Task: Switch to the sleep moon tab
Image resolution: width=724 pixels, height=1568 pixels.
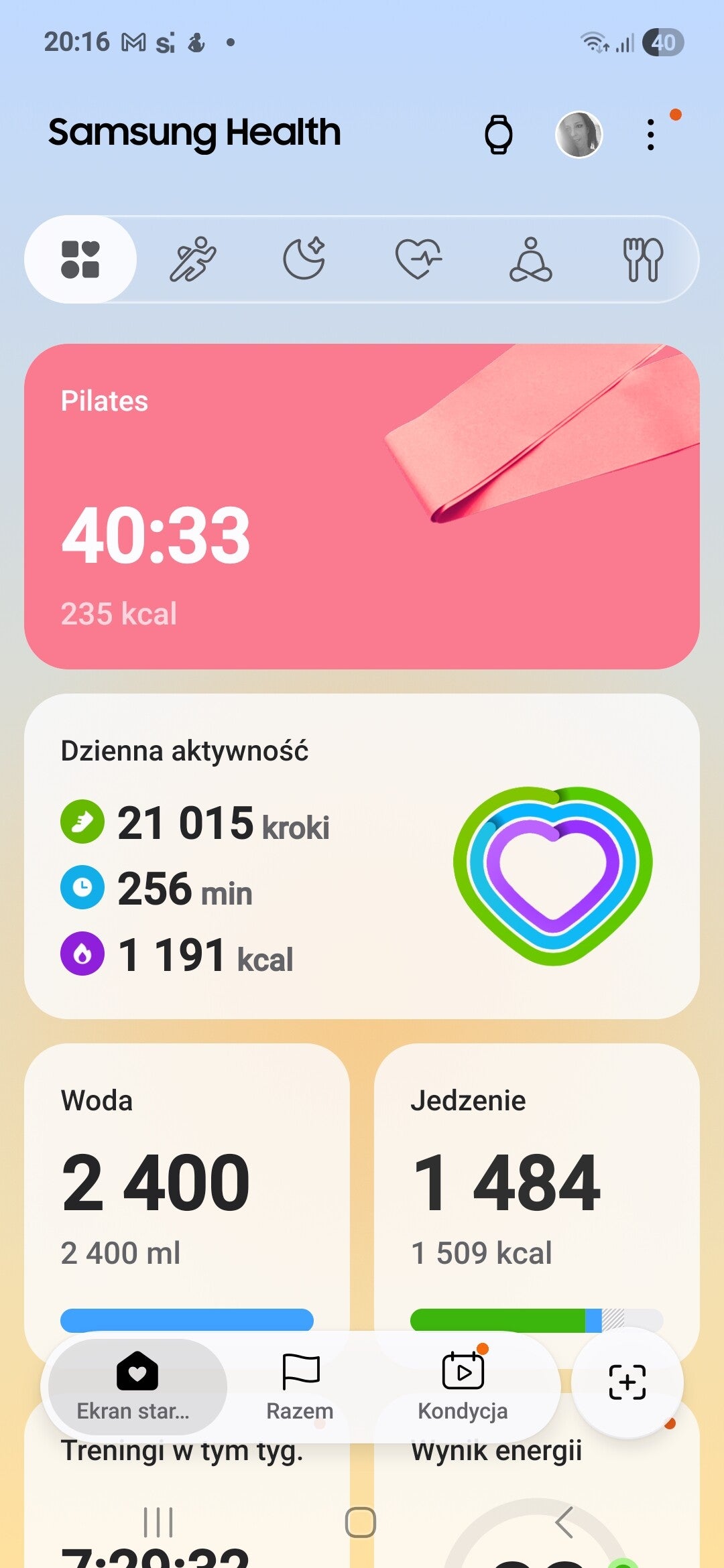Action: 304,259
